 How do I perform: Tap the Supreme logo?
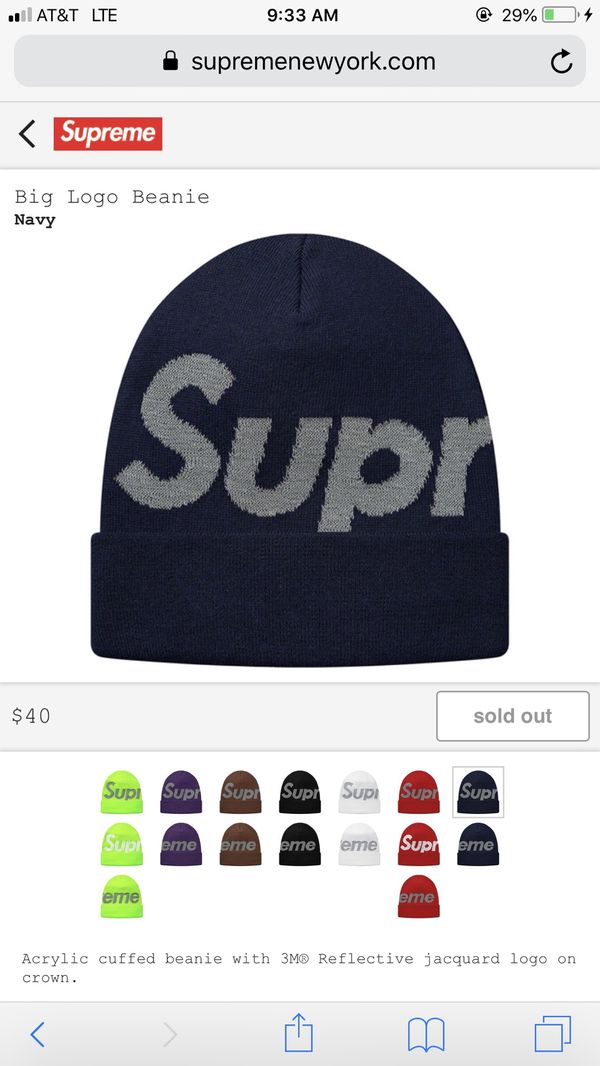coord(108,134)
